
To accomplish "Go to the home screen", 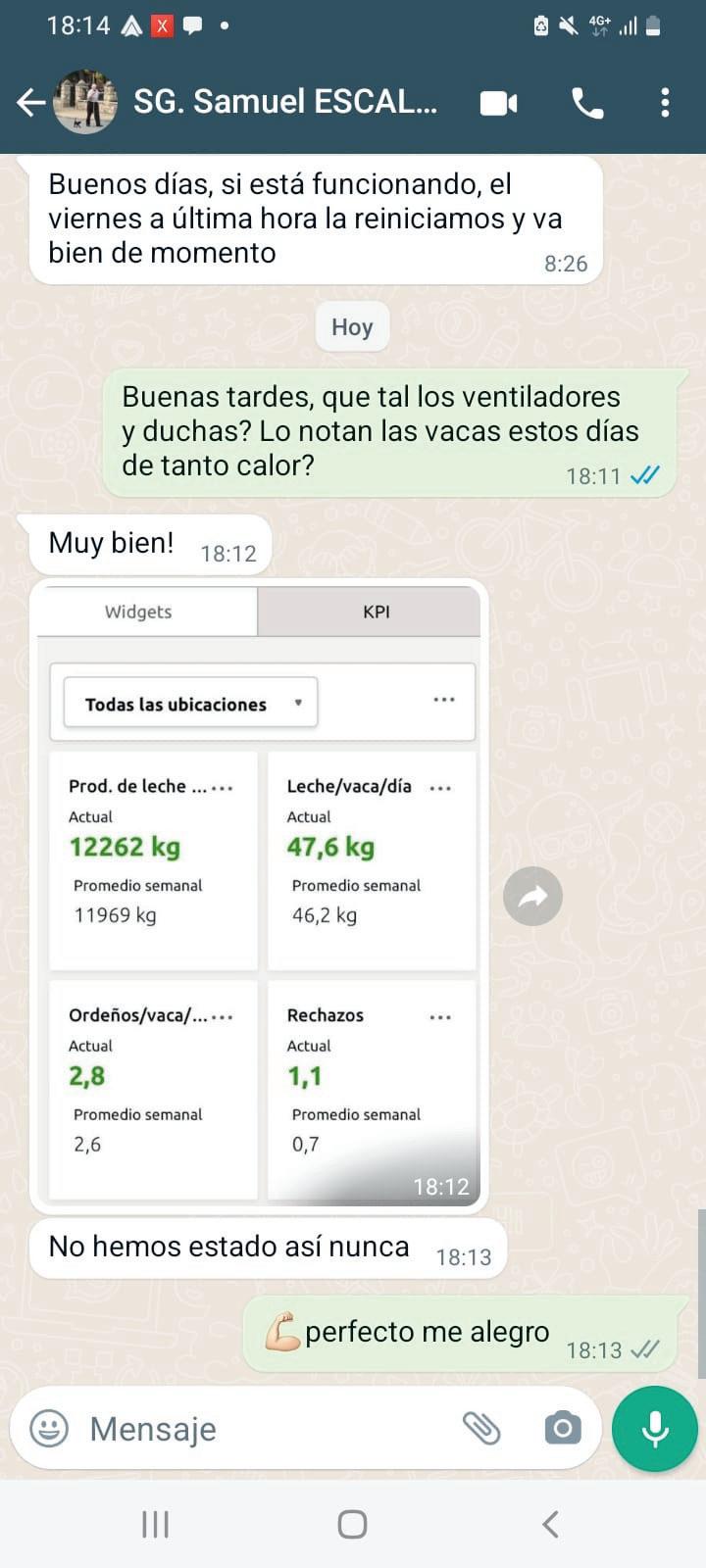I will pos(352,1524).
